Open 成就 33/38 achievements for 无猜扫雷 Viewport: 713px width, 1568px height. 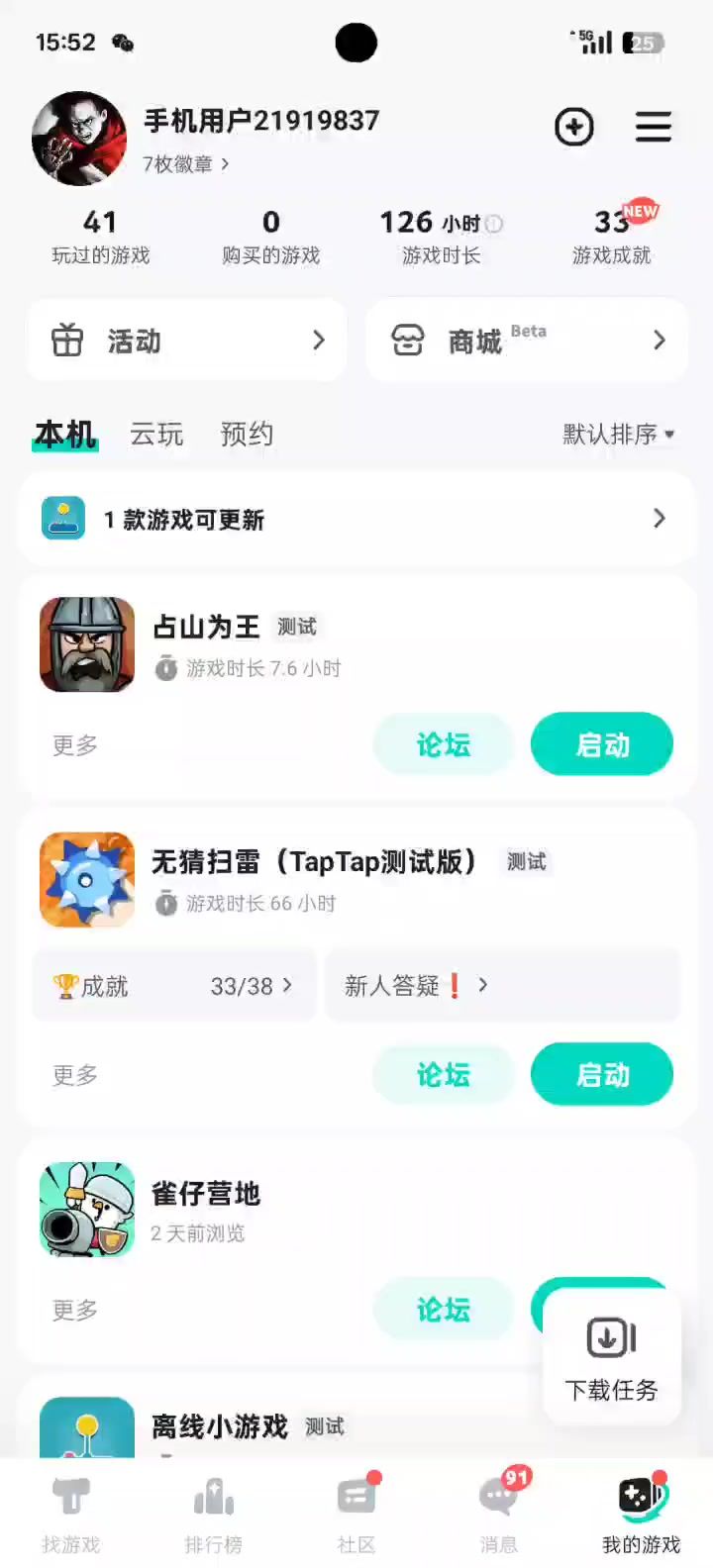point(174,986)
